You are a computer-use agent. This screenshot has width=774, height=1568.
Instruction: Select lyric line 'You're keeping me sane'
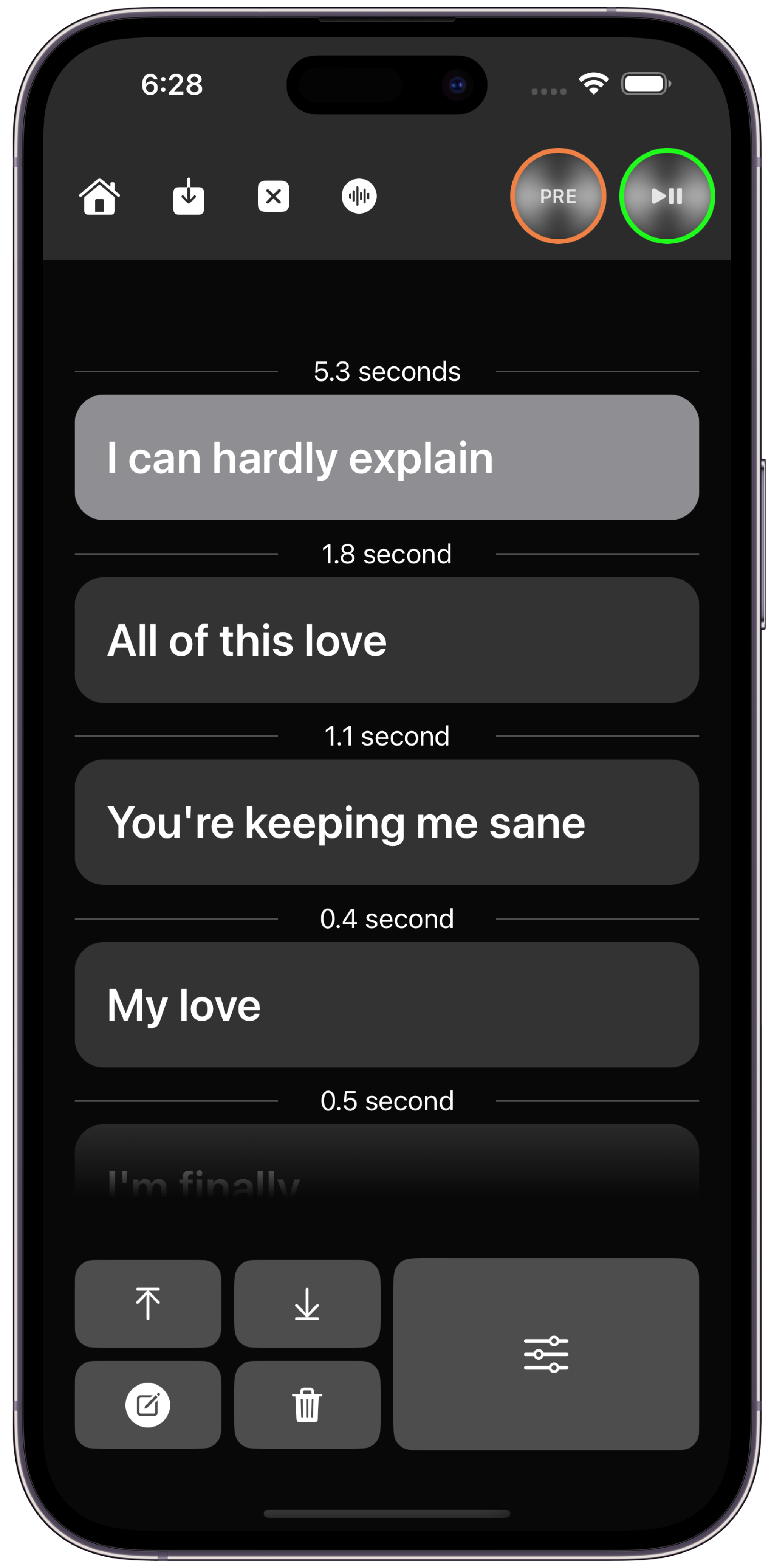pyautogui.click(x=386, y=822)
